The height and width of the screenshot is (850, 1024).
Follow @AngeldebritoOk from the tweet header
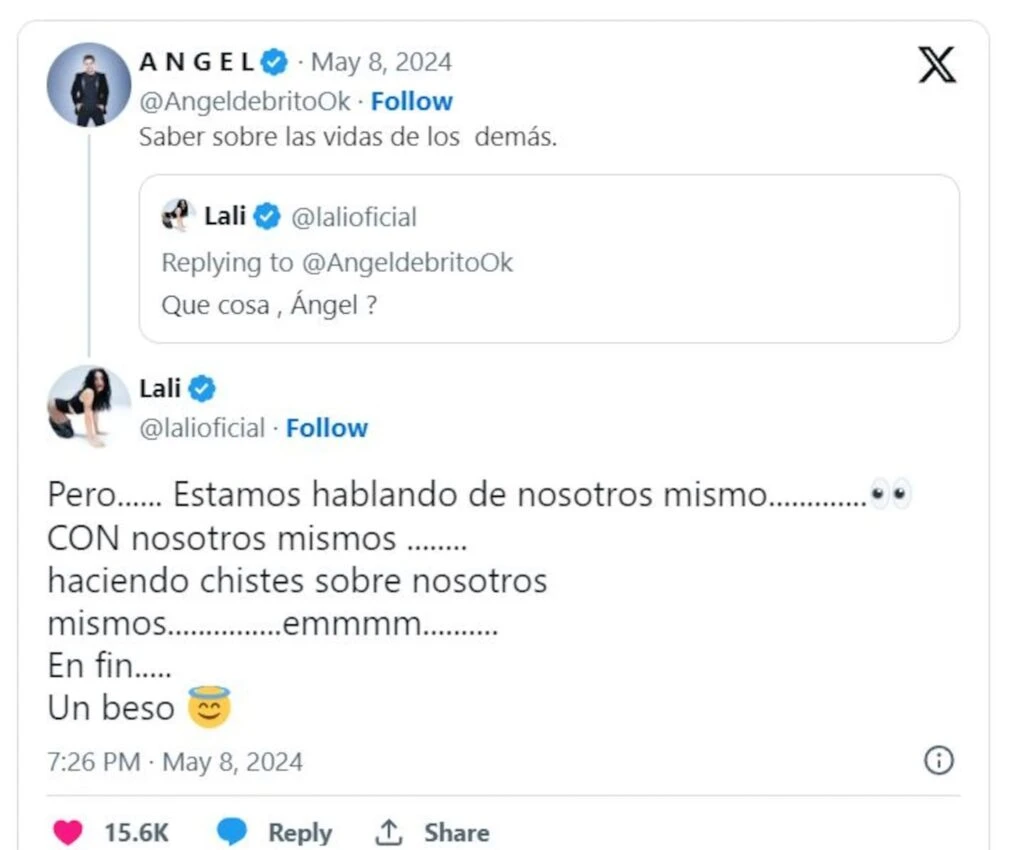(412, 102)
